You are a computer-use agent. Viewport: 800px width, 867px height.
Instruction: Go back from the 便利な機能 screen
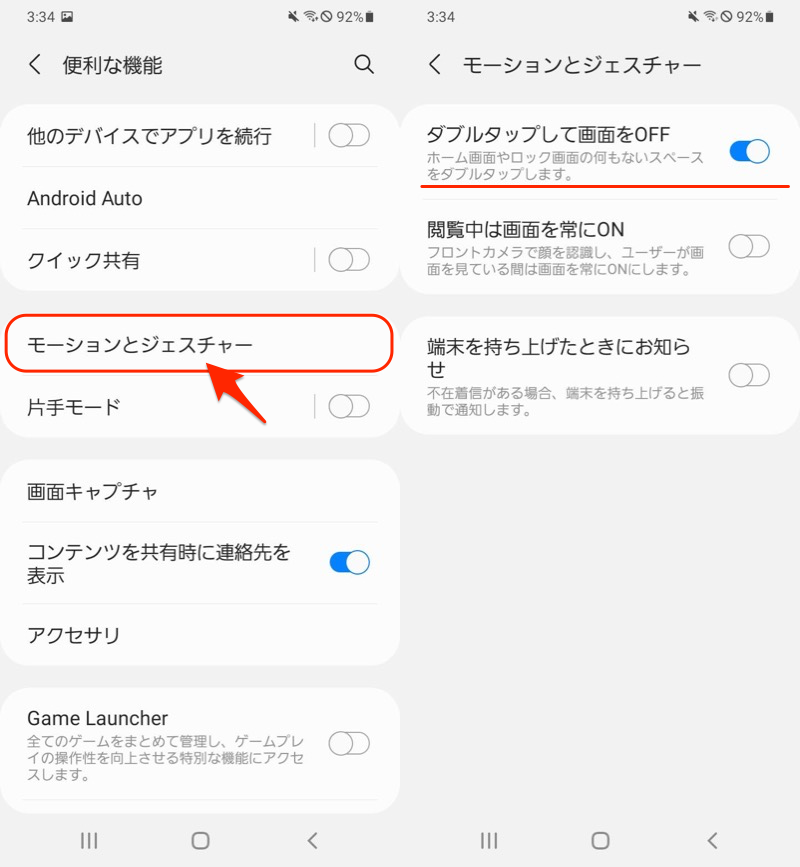coord(35,65)
